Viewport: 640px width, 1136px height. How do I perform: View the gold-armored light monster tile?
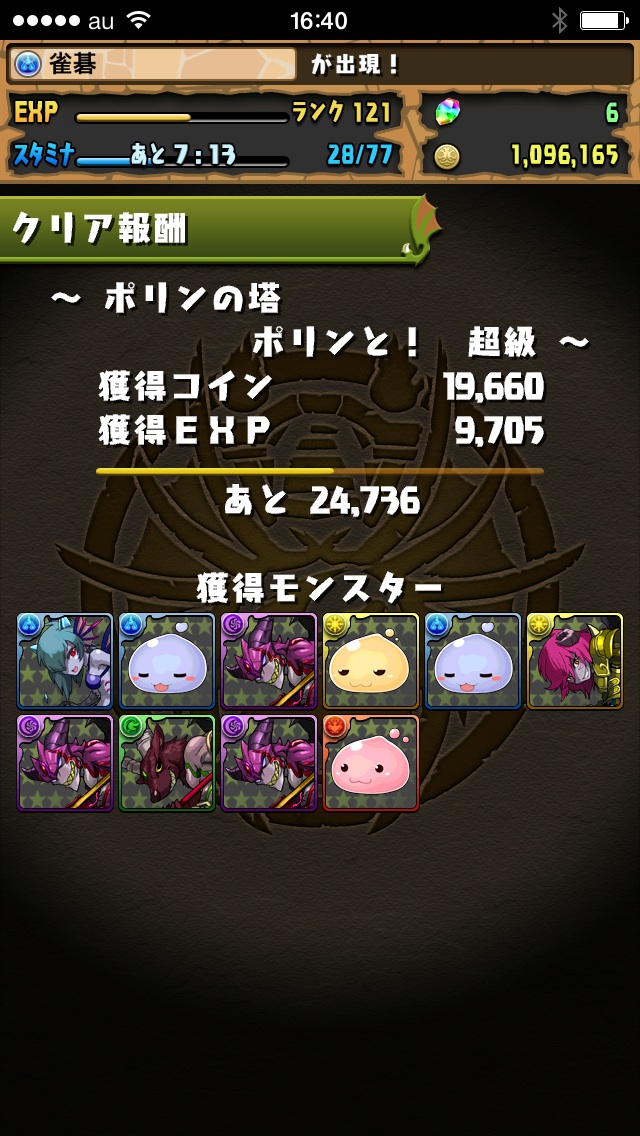[575, 661]
